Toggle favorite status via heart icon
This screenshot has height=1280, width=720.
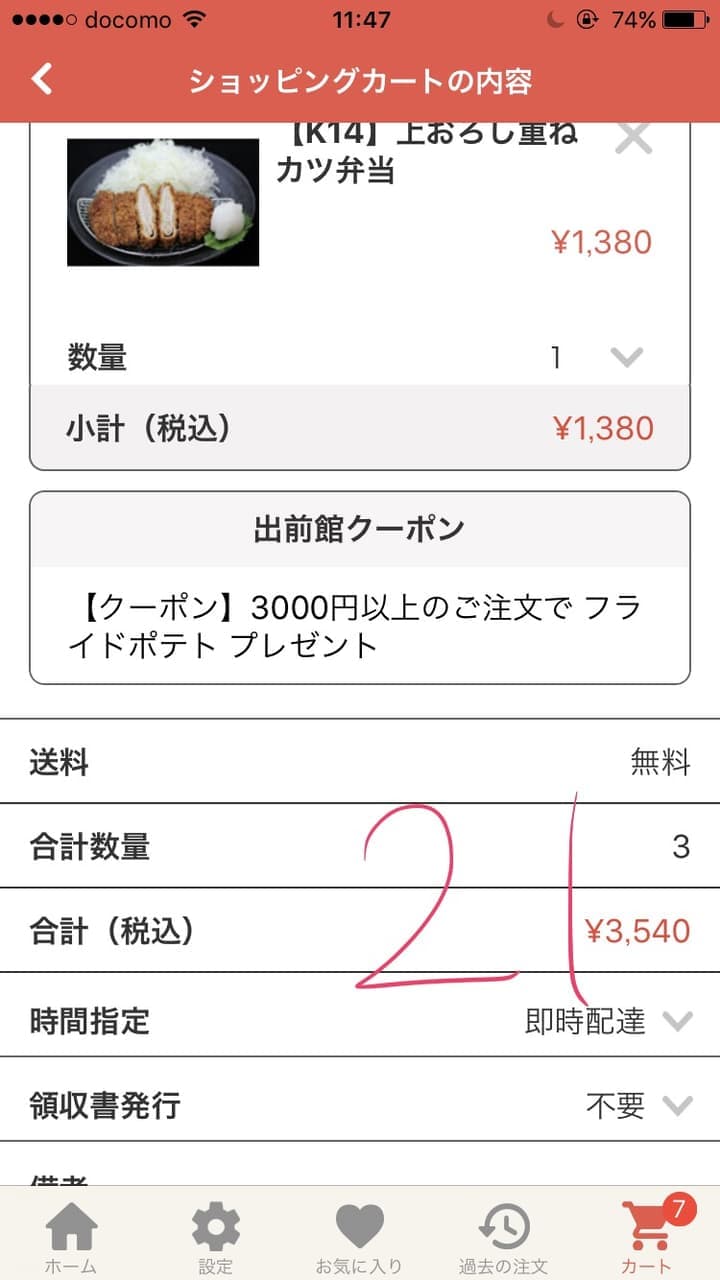click(x=360, y=1222)
